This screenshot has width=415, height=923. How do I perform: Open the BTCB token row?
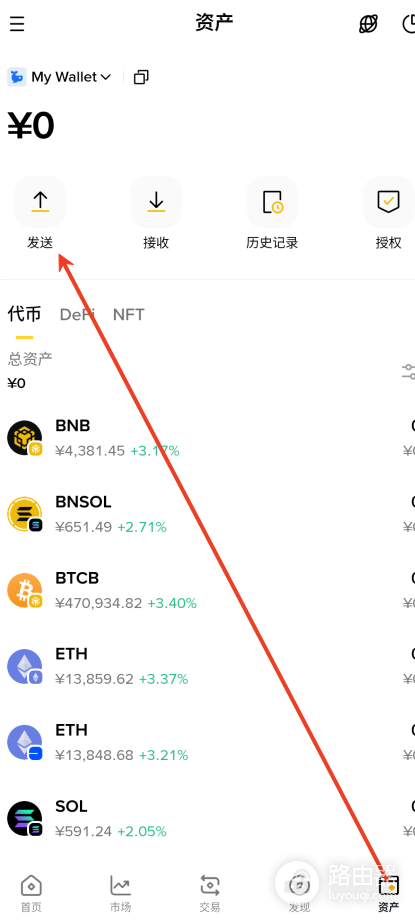pos(207,590)
